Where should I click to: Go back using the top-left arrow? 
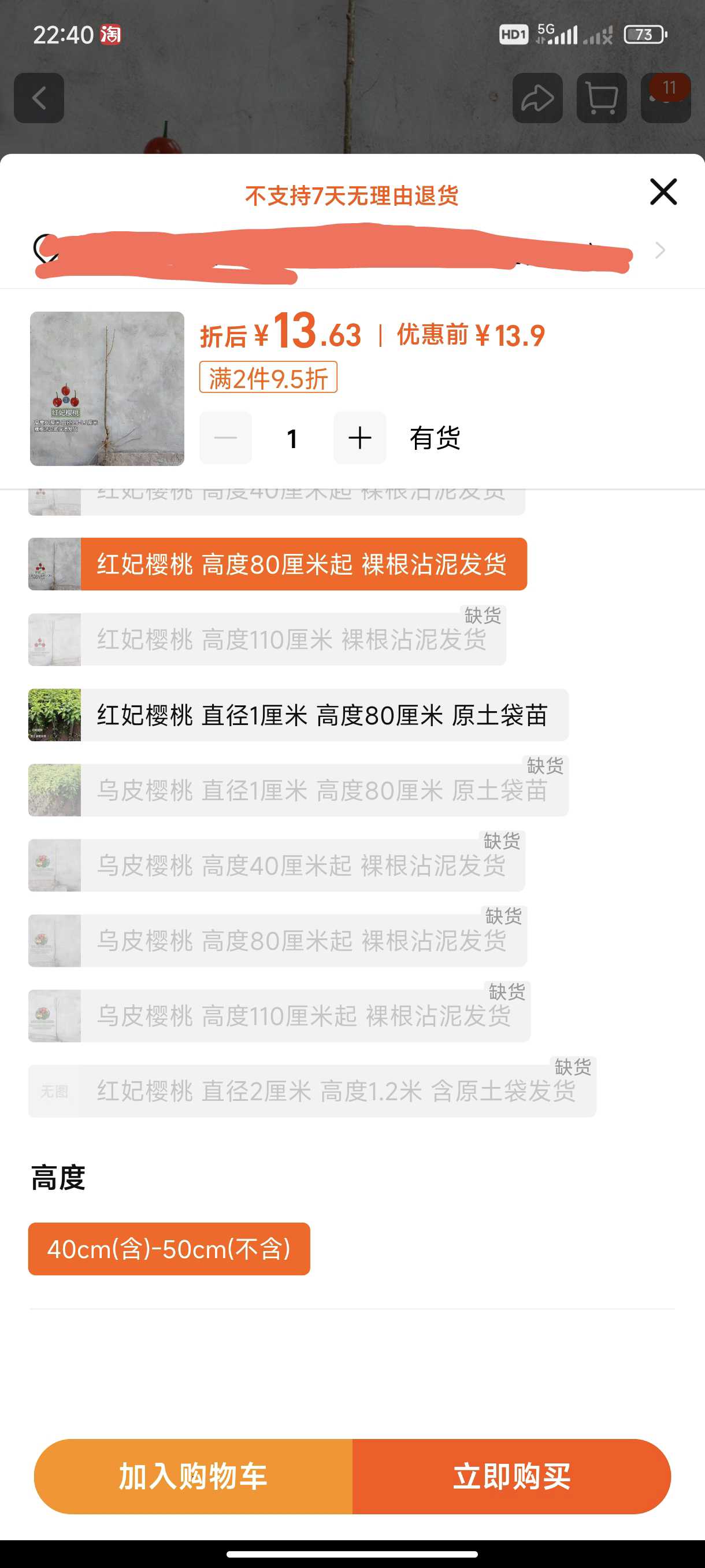(x=39, y=98)
